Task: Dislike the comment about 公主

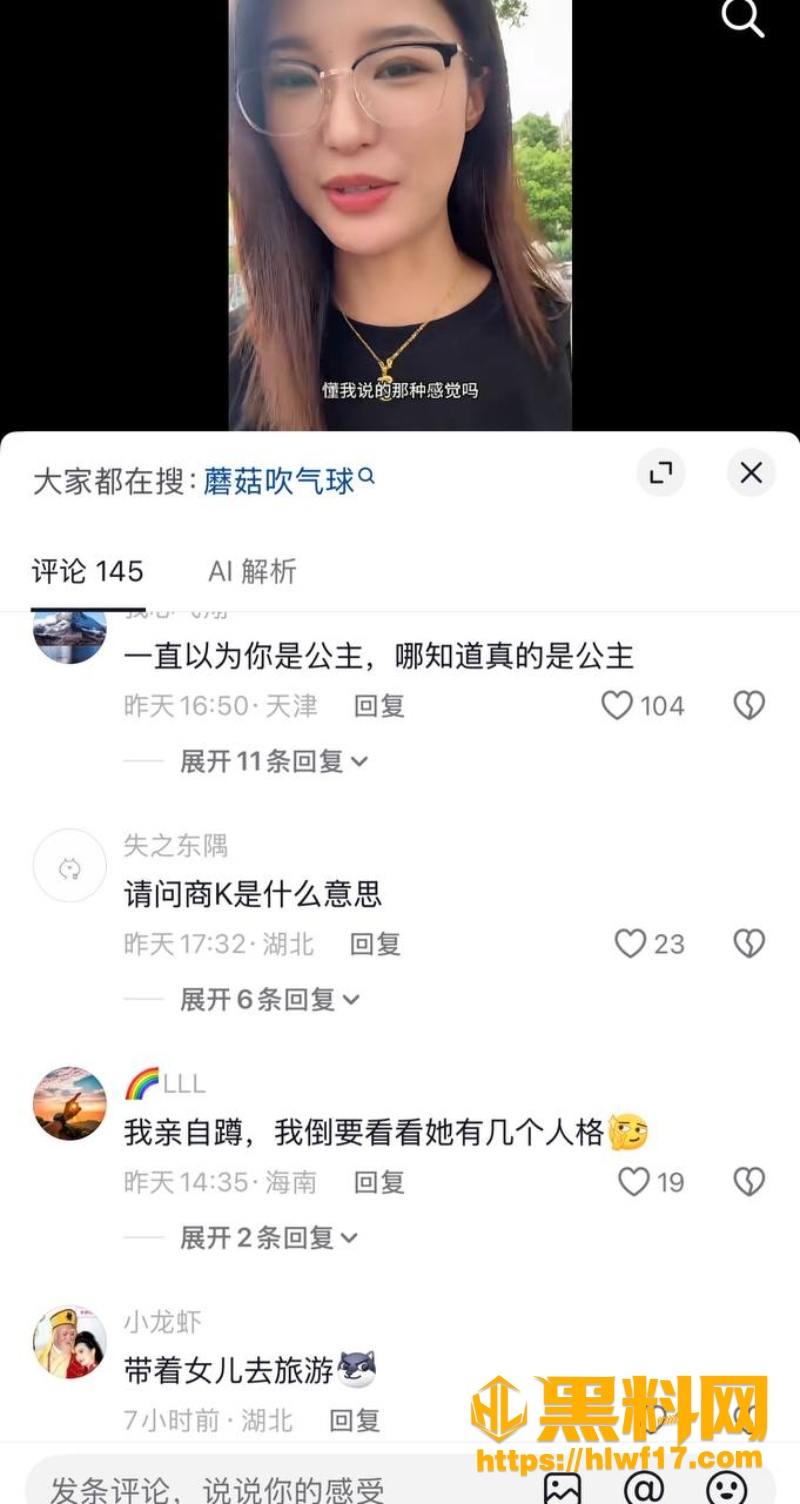Action: click(x=749, y=706)
